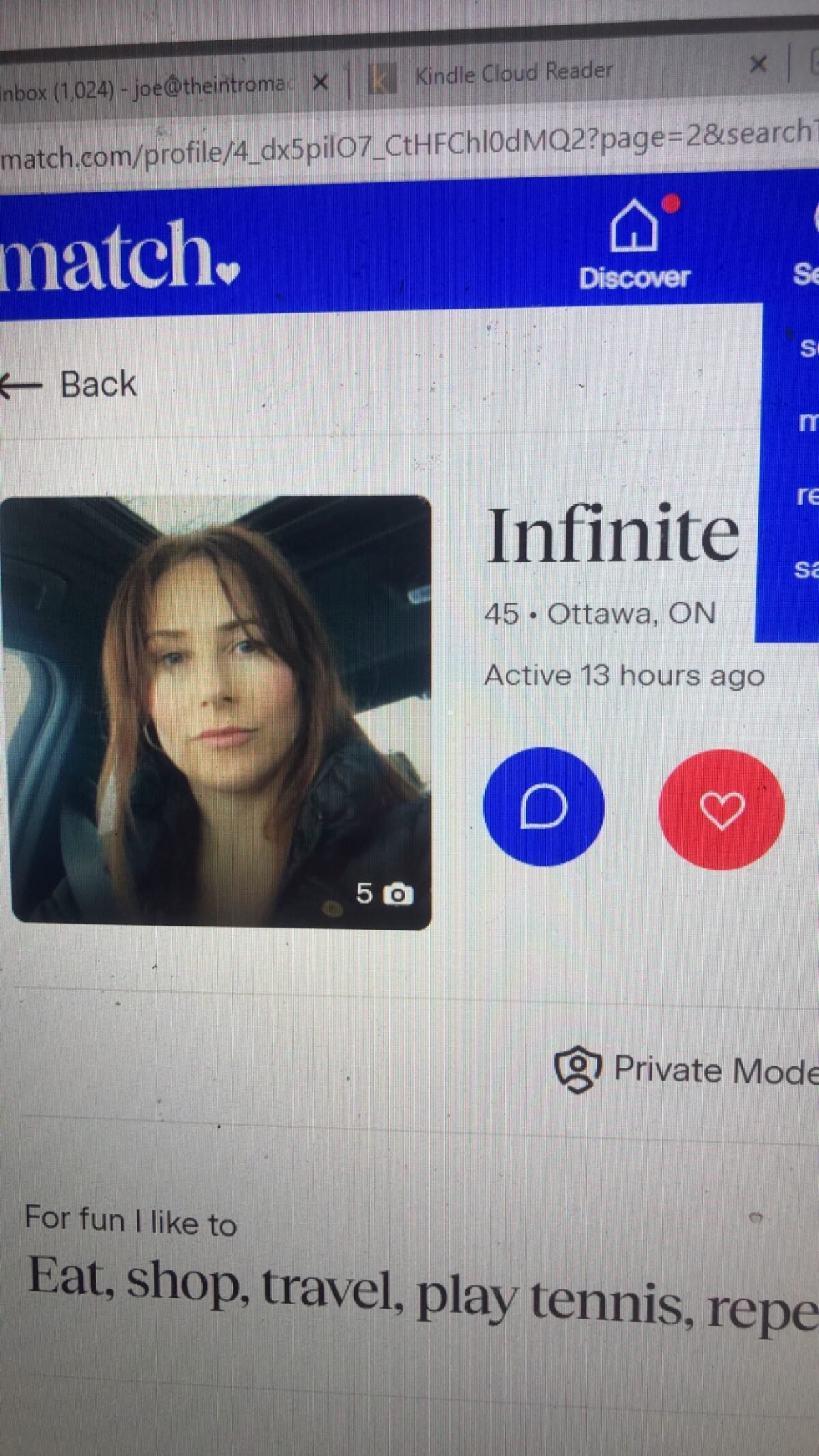Send a message to Infinite
Viewport: 819px width, 1456px height.
[543, 807]
